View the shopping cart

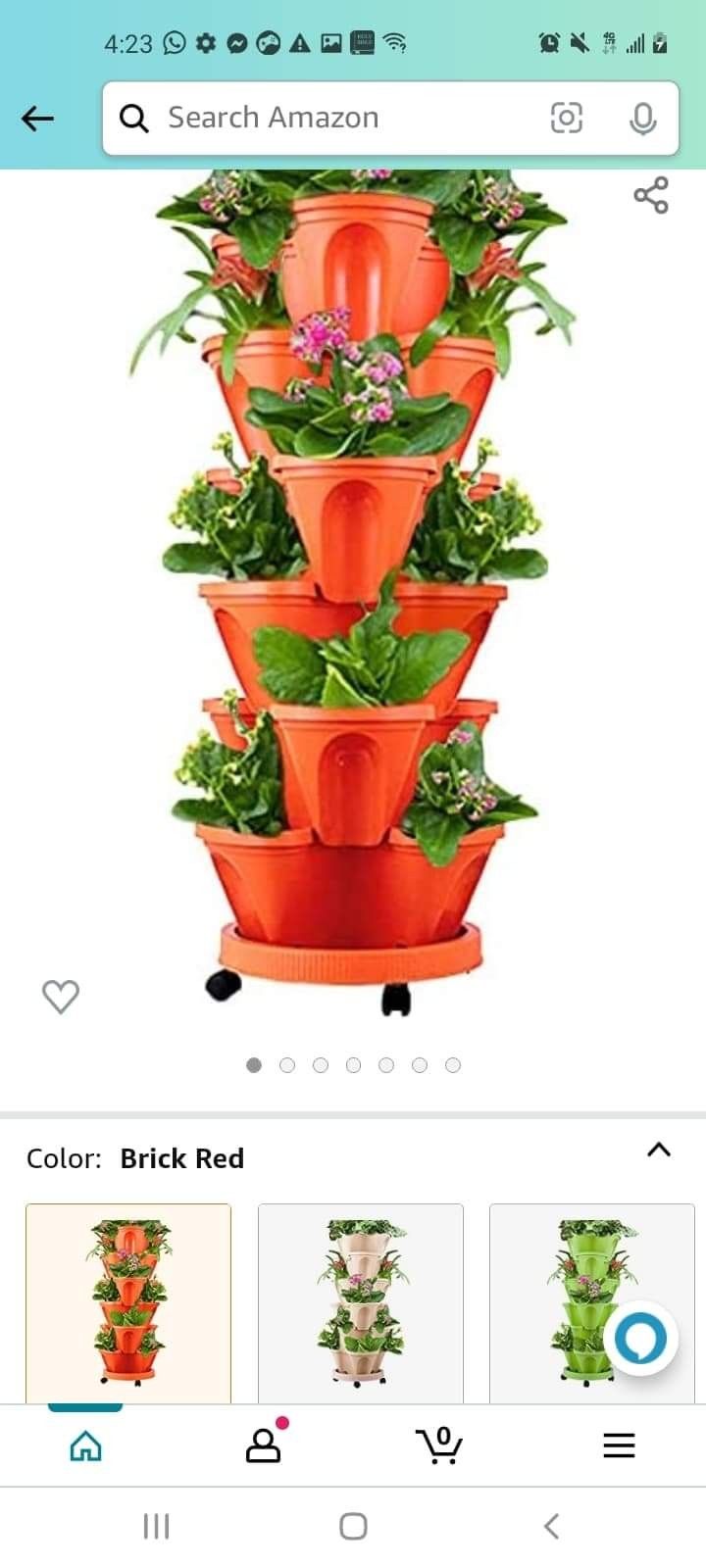(439, 1445)
